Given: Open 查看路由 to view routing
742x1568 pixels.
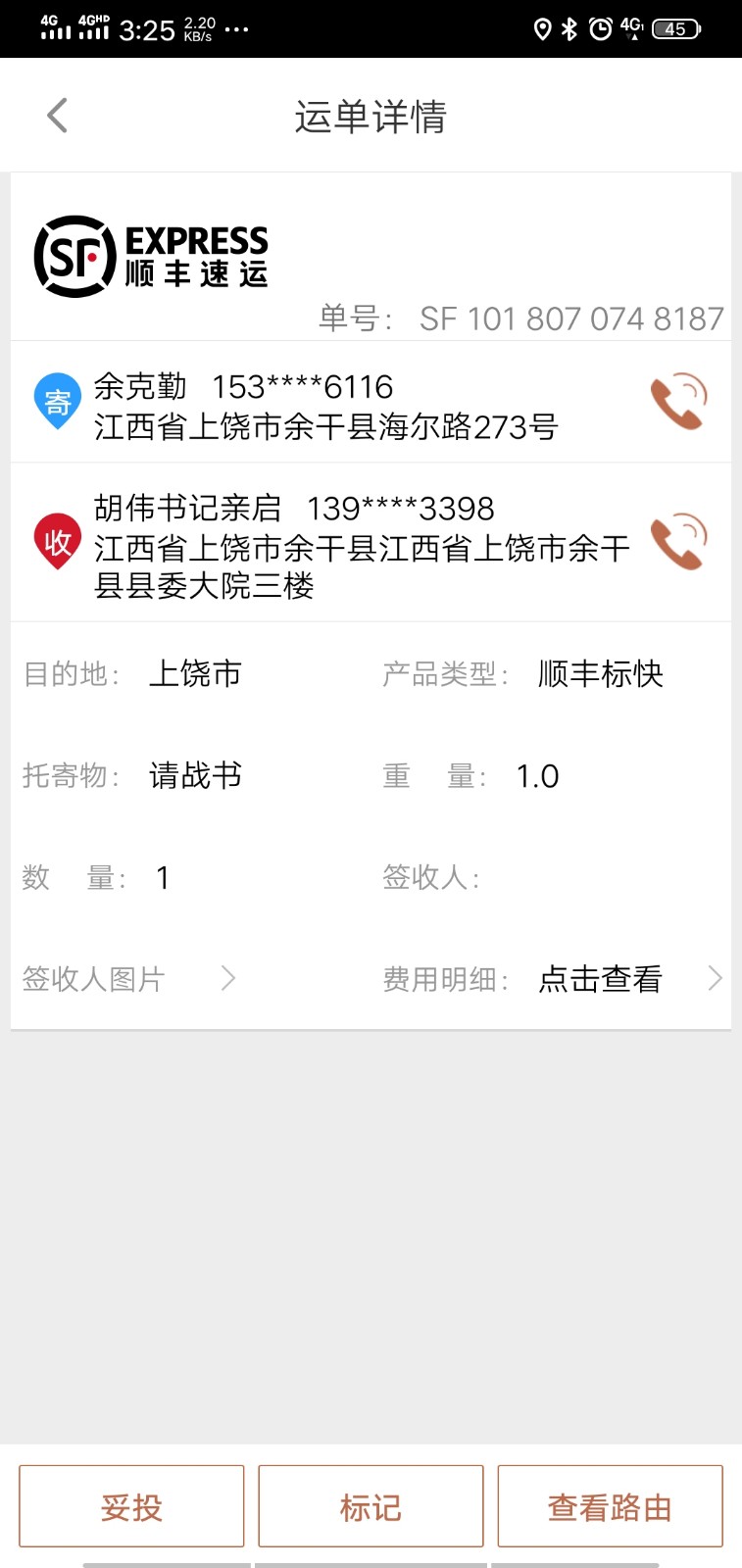Looking at the screenshot, I should [x=610, y=1506].
